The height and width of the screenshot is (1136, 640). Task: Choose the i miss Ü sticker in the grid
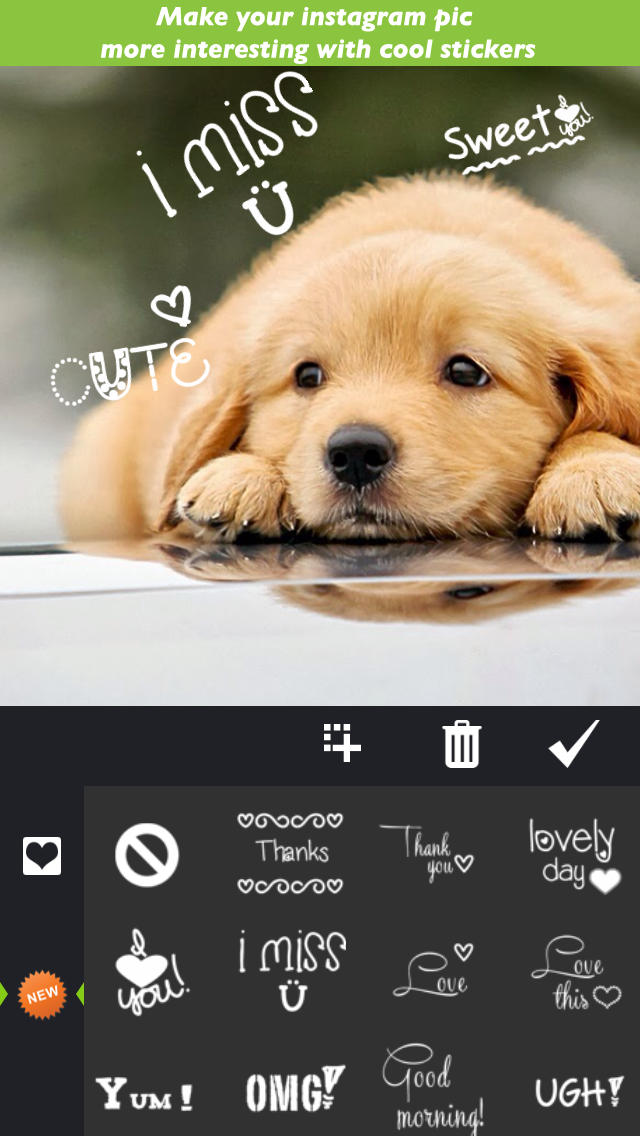[x=292, y=971]
